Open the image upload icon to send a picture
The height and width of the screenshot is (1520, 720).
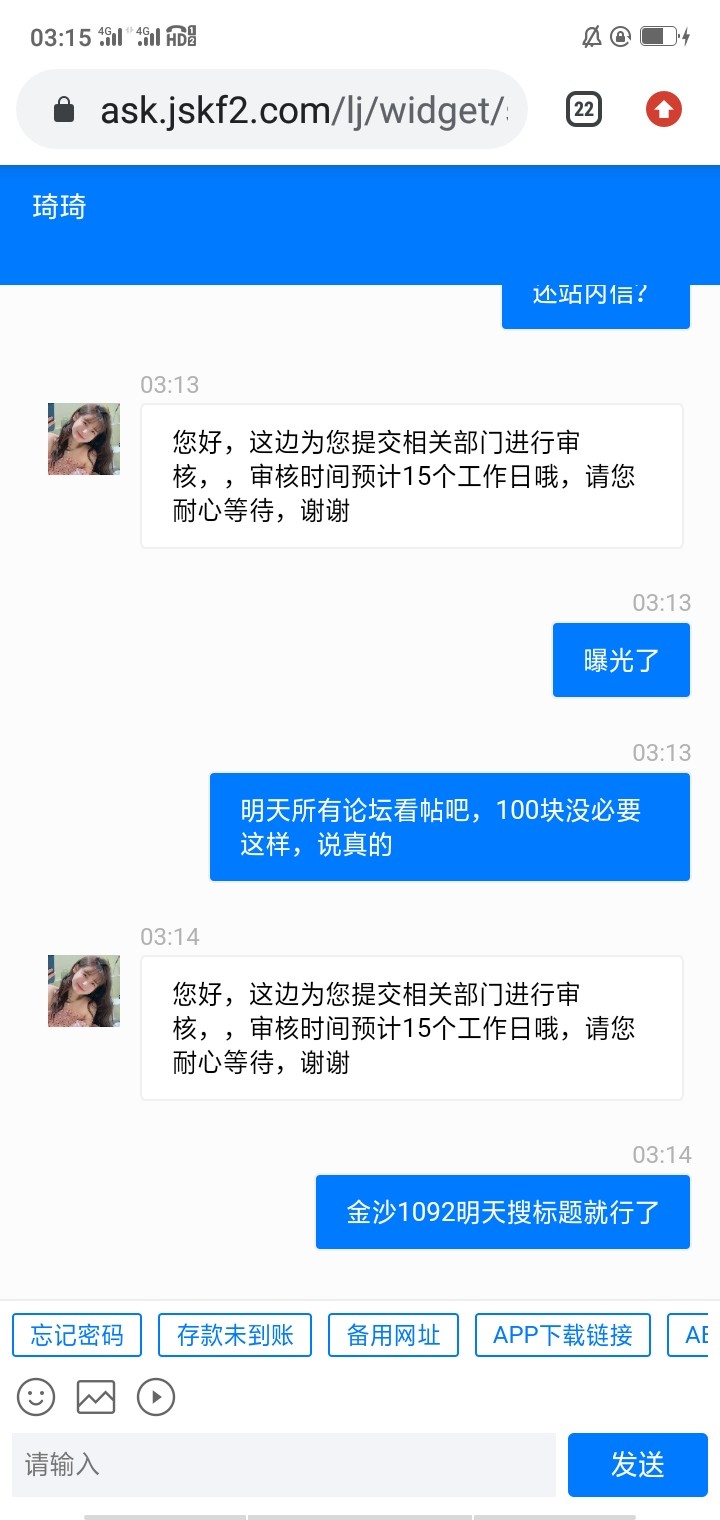point(95,1397)
